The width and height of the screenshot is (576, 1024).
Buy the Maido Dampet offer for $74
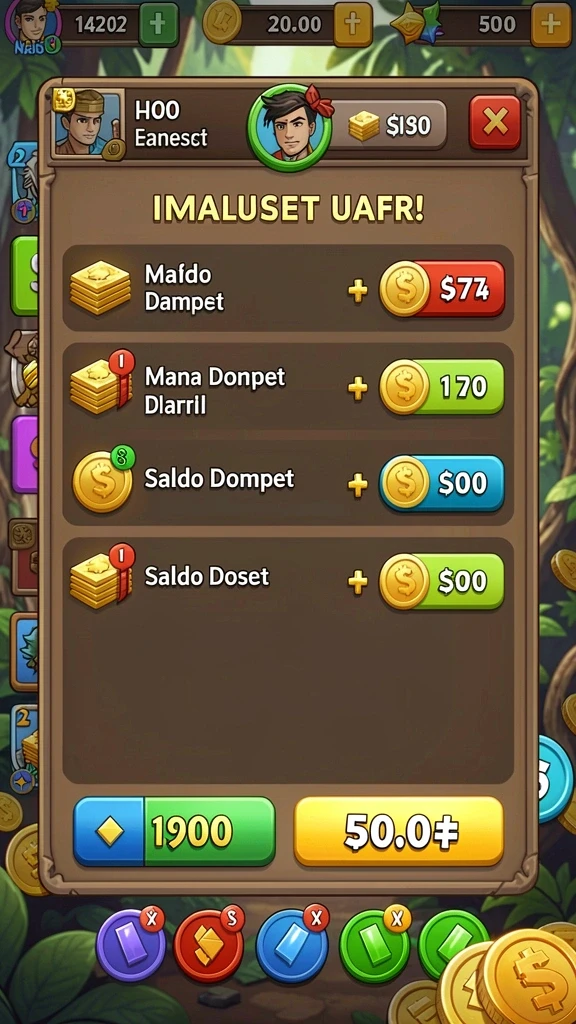click(441, 289)
